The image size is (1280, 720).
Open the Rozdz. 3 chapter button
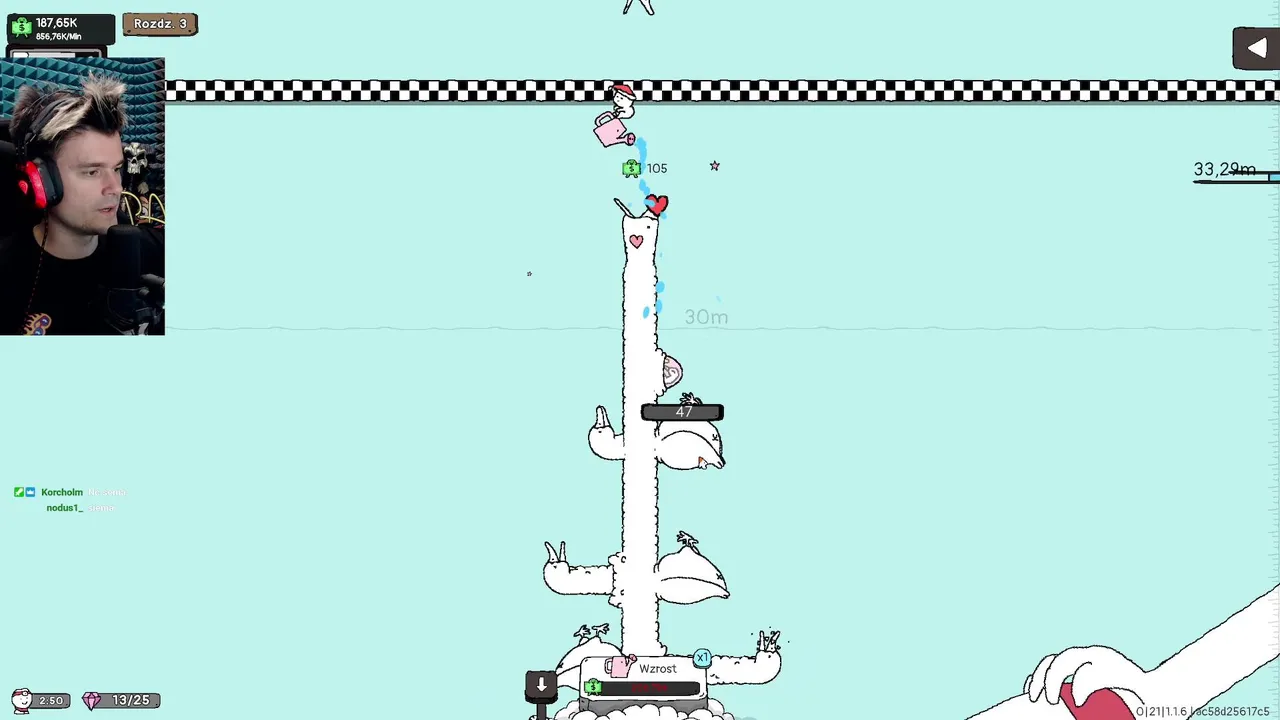coord(160,24)
